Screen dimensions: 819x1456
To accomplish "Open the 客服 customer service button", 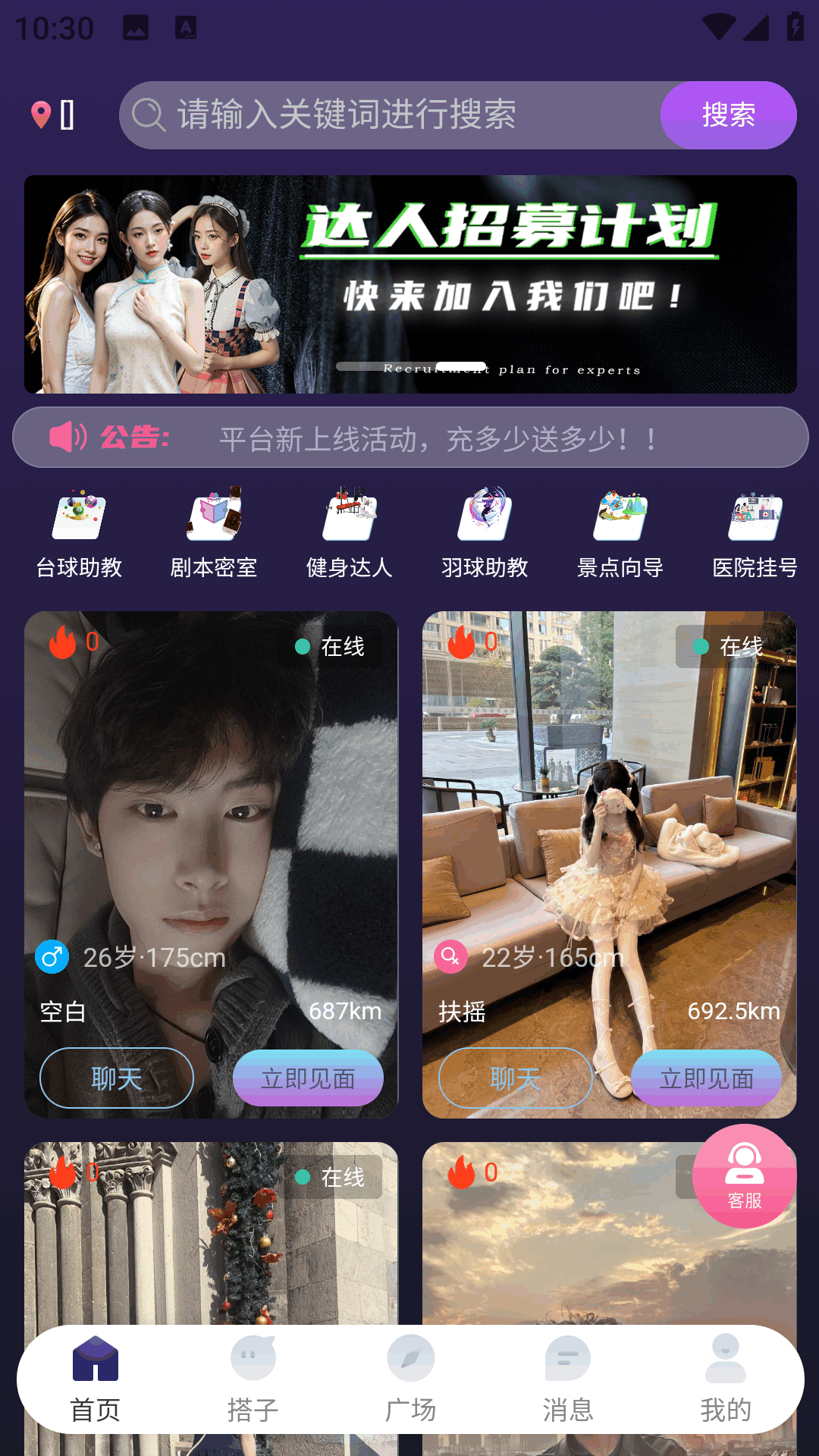I will [x=744, y=1176].
